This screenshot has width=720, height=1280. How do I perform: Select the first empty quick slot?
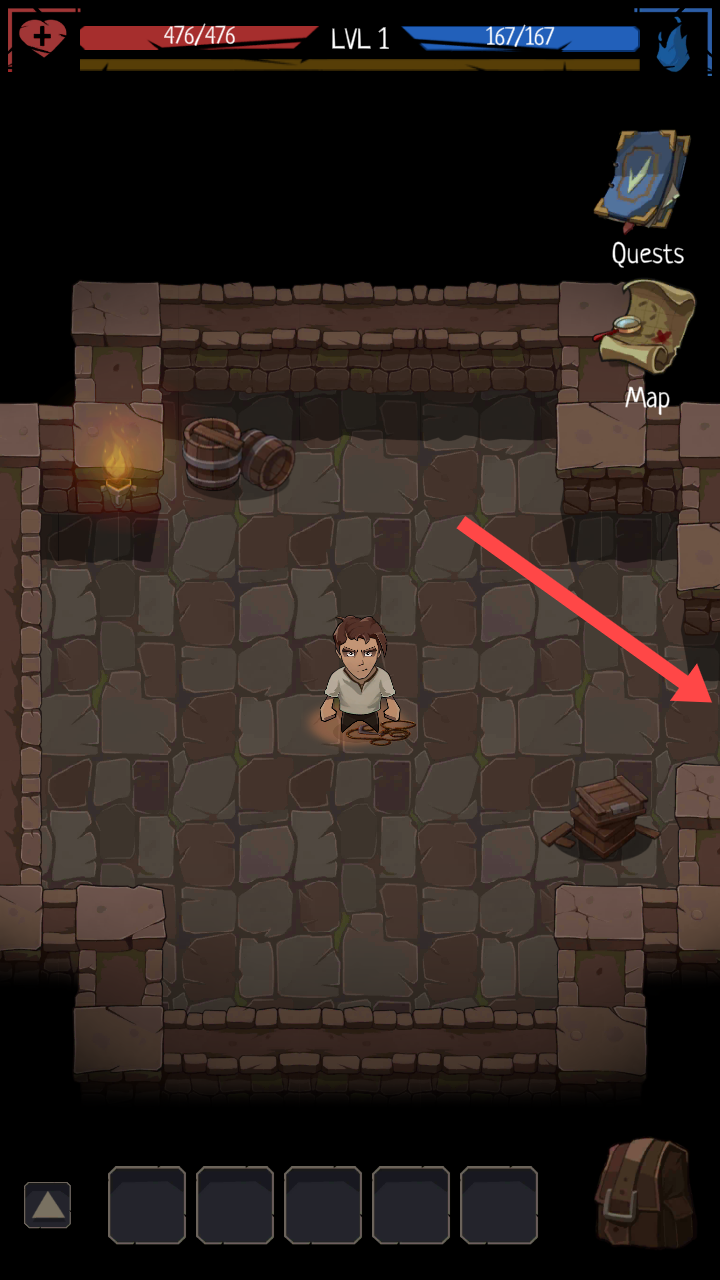pos(147,1205)
